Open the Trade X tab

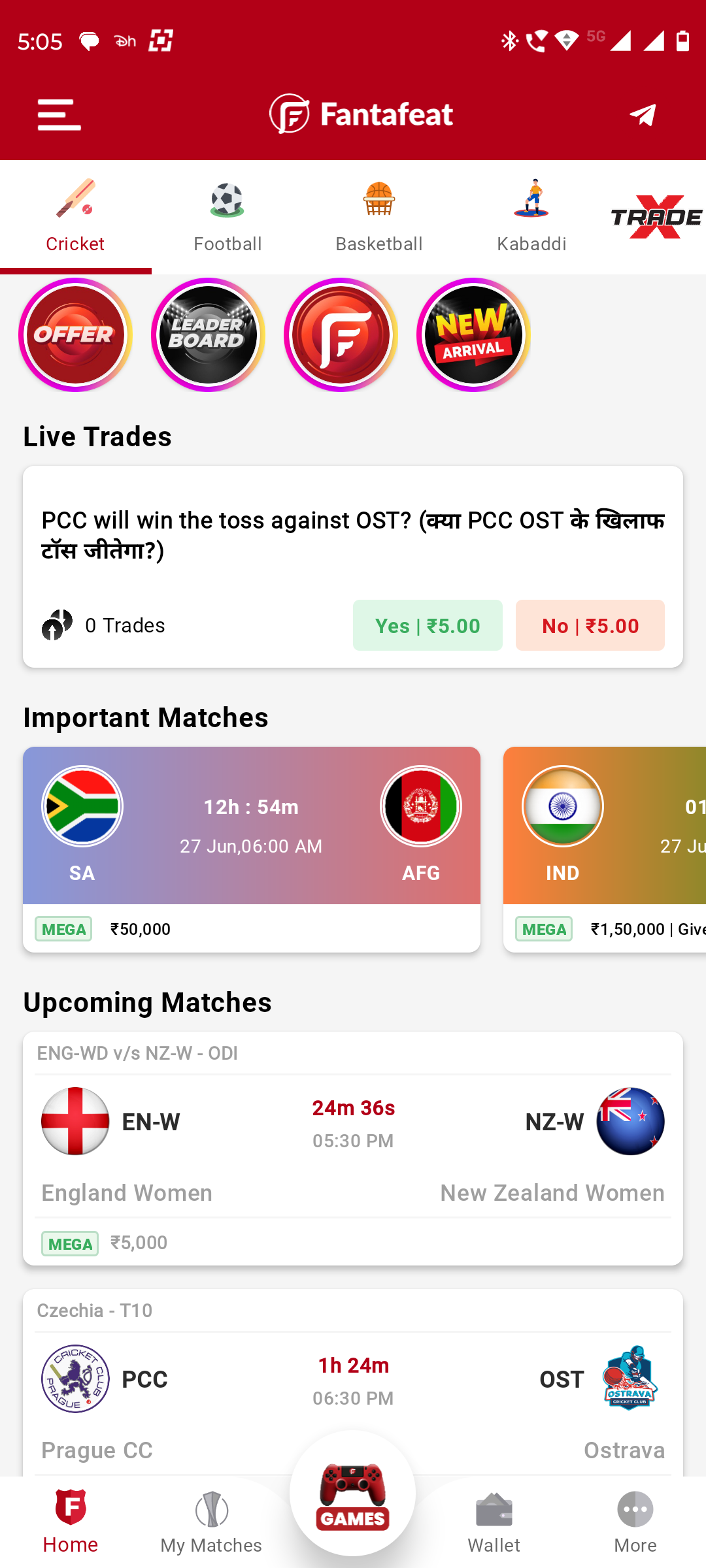coord(656,217)
